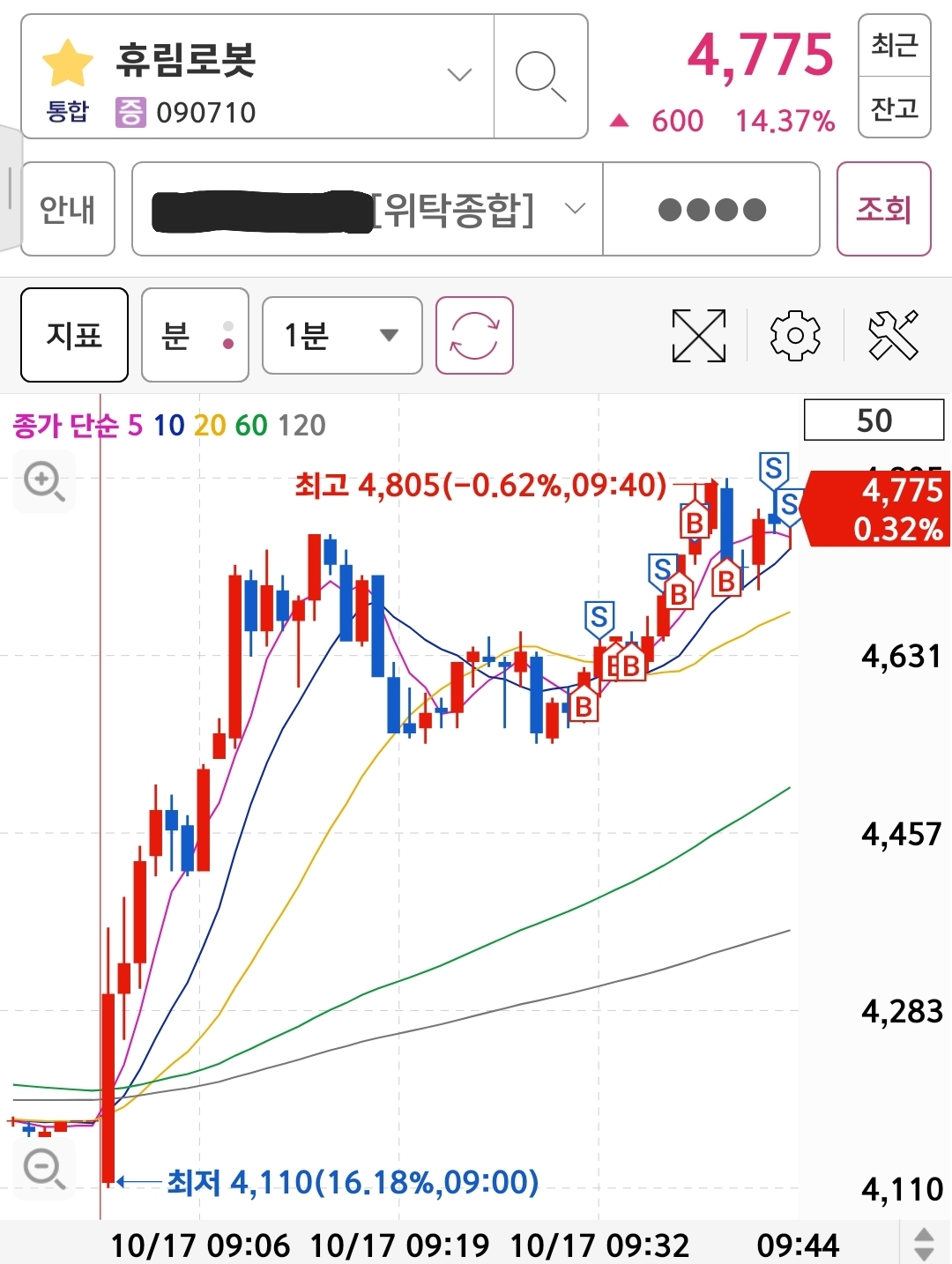Tap the 최근 button
Screen dimensions: 952x1264
coord(894,45)
